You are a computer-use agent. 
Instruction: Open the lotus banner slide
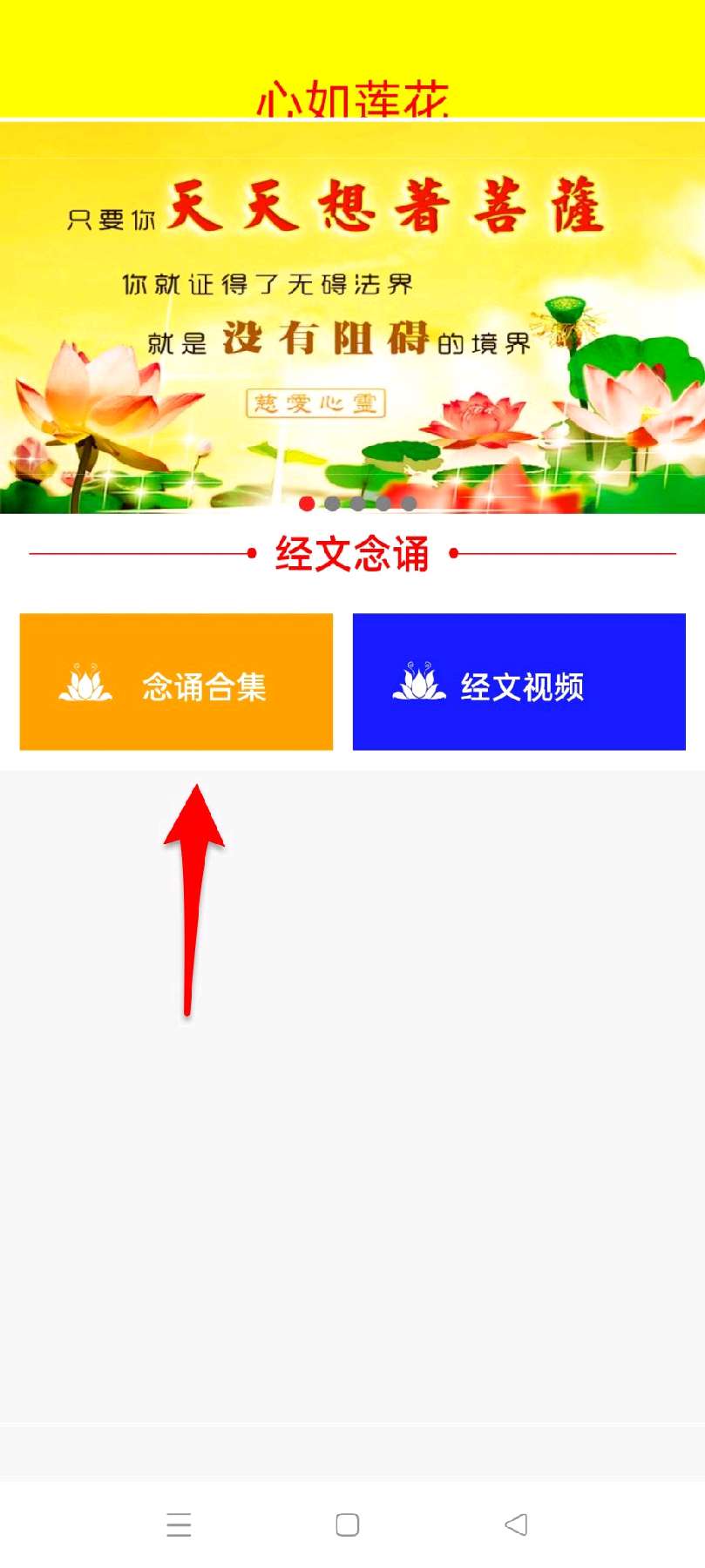[x=352, y=314]
